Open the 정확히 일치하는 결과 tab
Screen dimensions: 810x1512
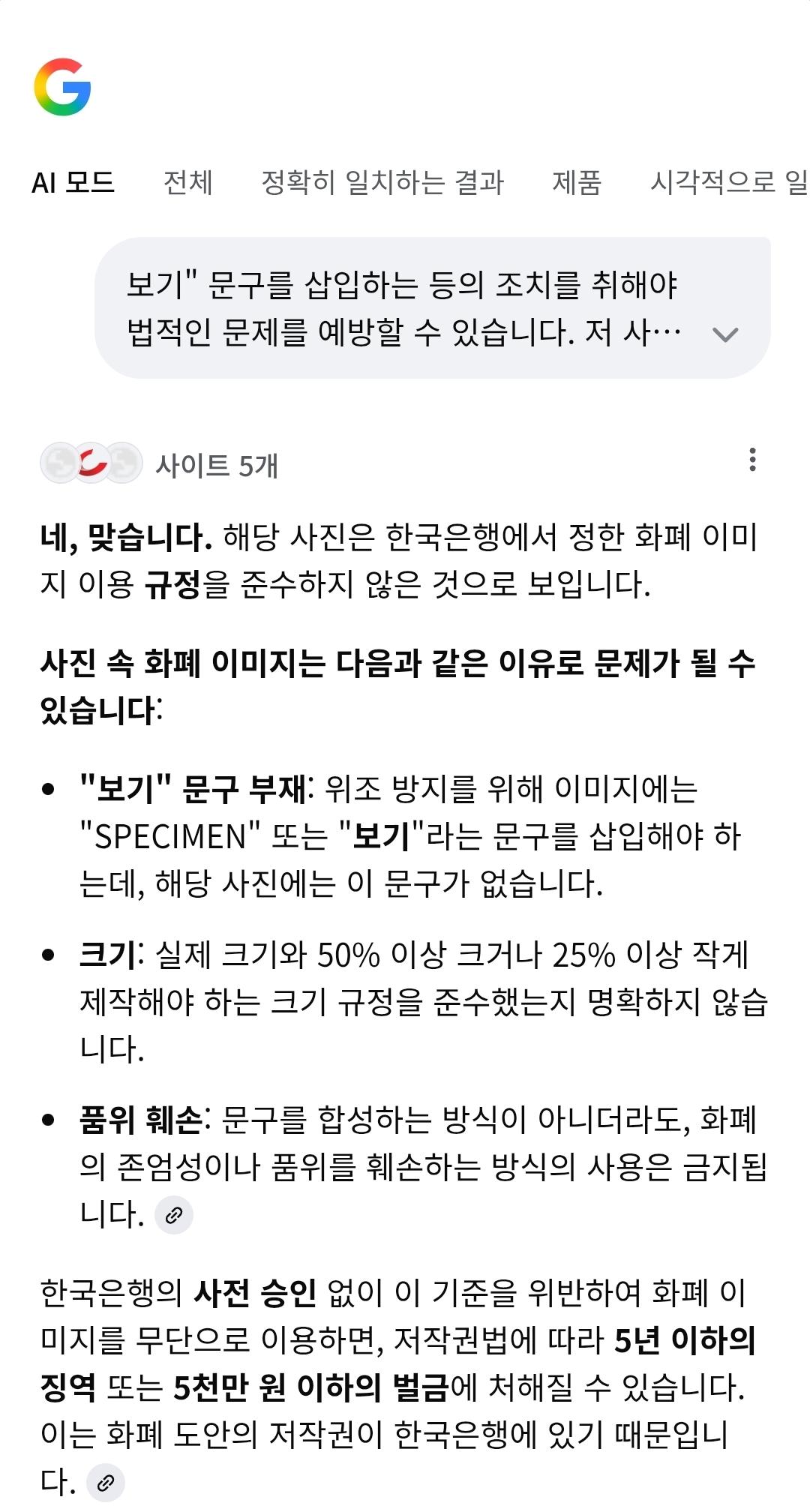coord(382,182)
